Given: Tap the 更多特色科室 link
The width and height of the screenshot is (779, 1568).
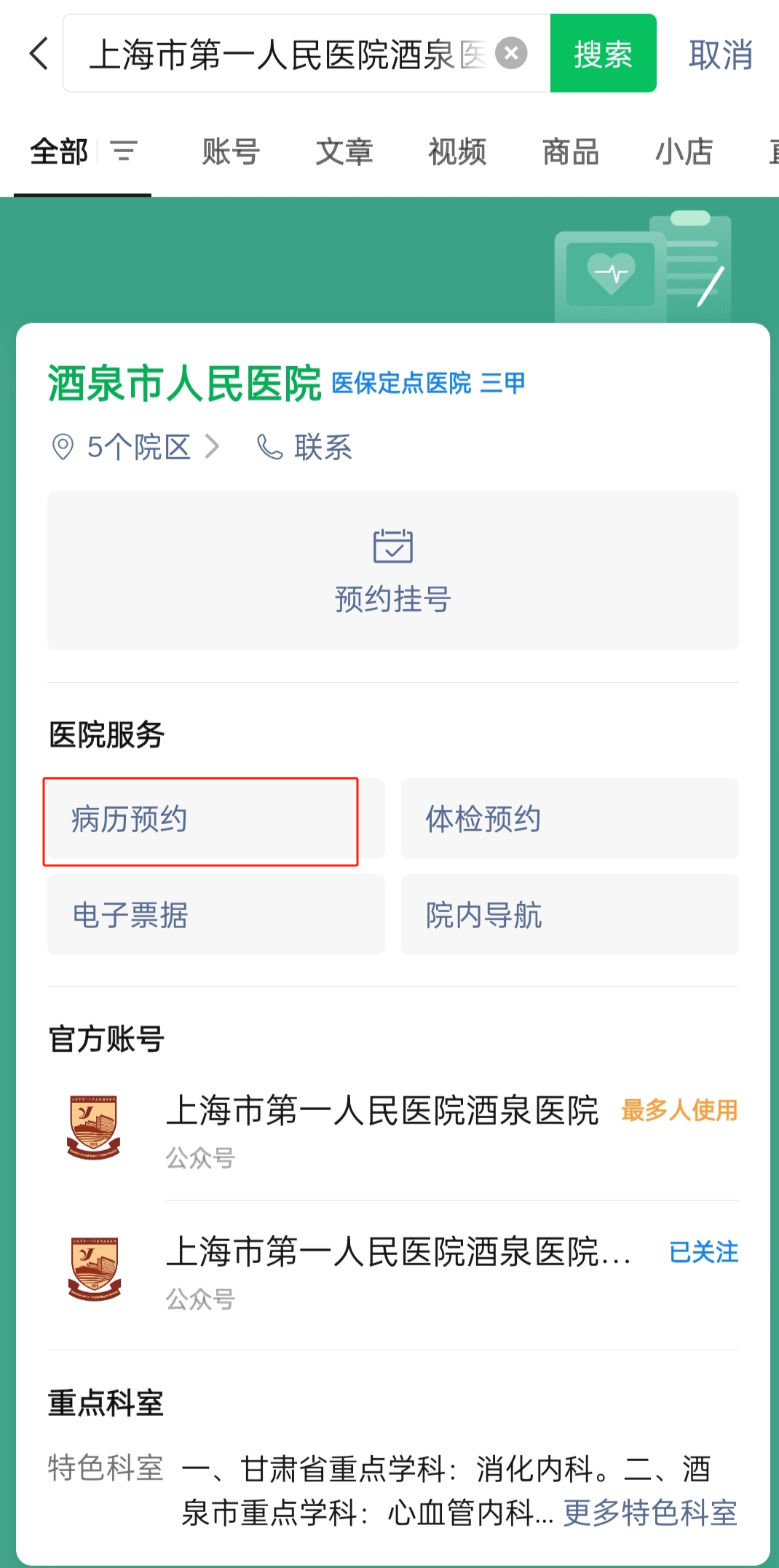Looking at the screenshot, I should click(x=650, y=1513).
